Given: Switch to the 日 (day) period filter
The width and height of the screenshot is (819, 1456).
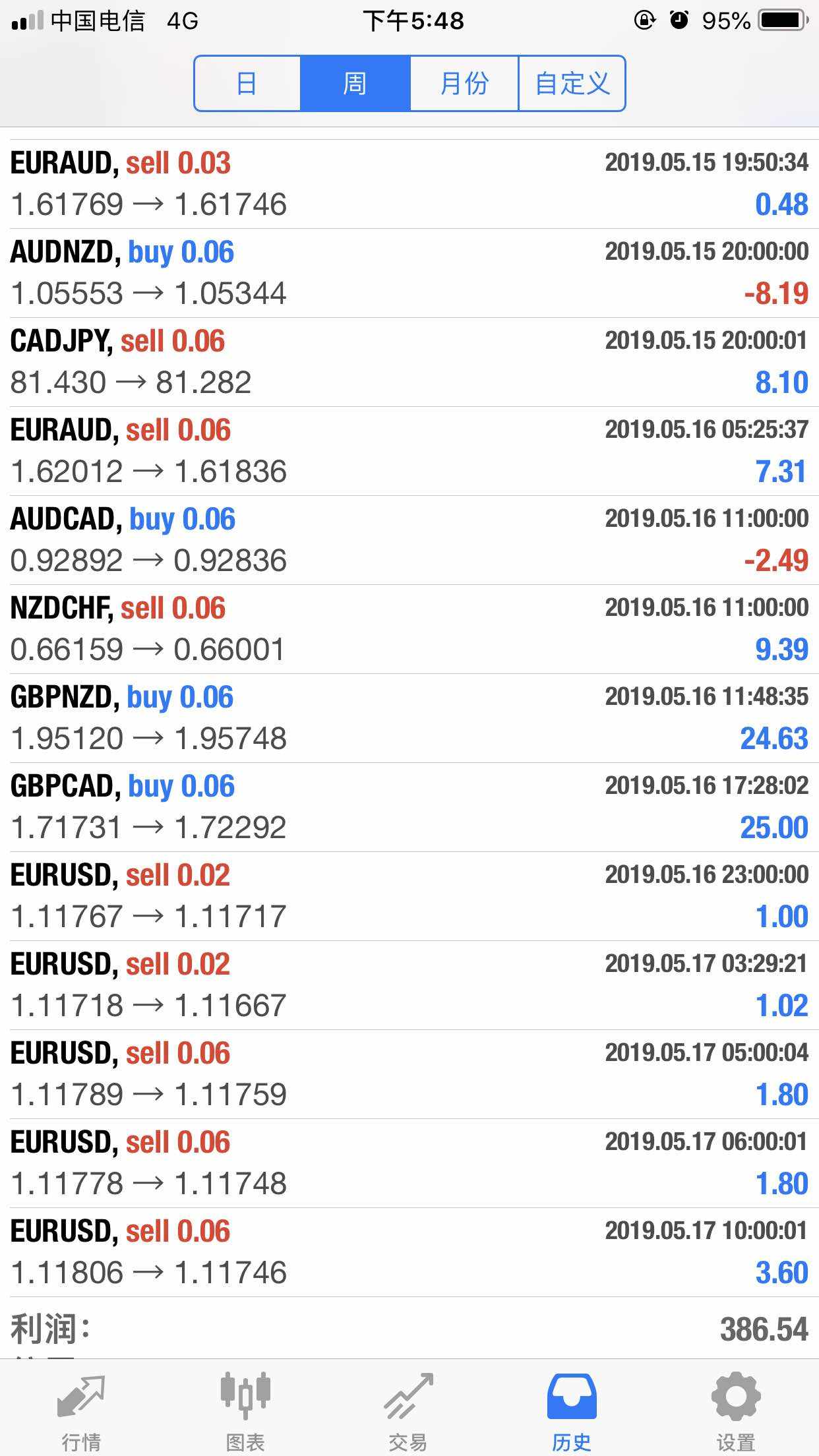Looking at the screenshot, I should point(247,84).
